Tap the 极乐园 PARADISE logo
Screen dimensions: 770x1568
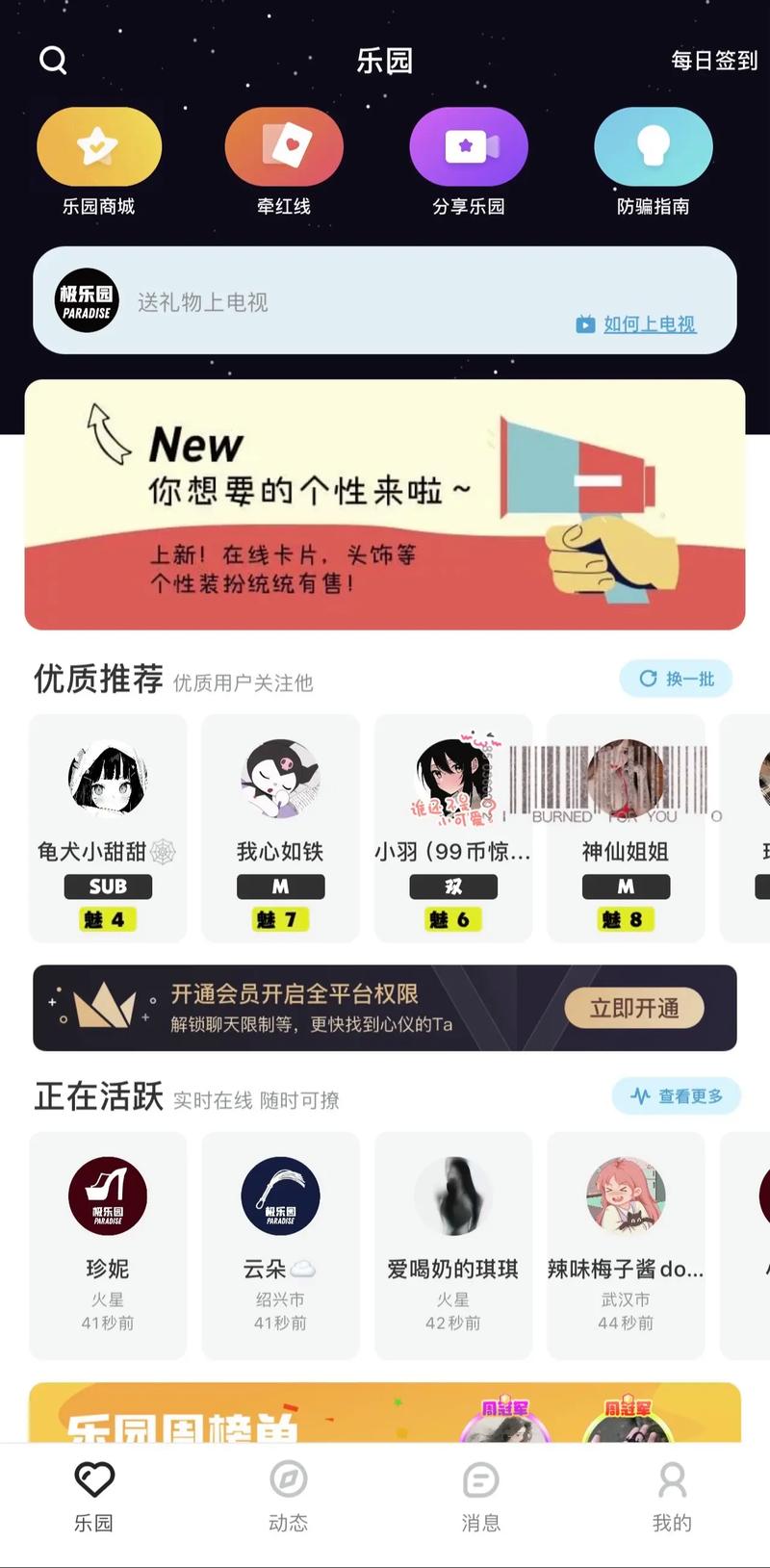[x=86, y=300]
